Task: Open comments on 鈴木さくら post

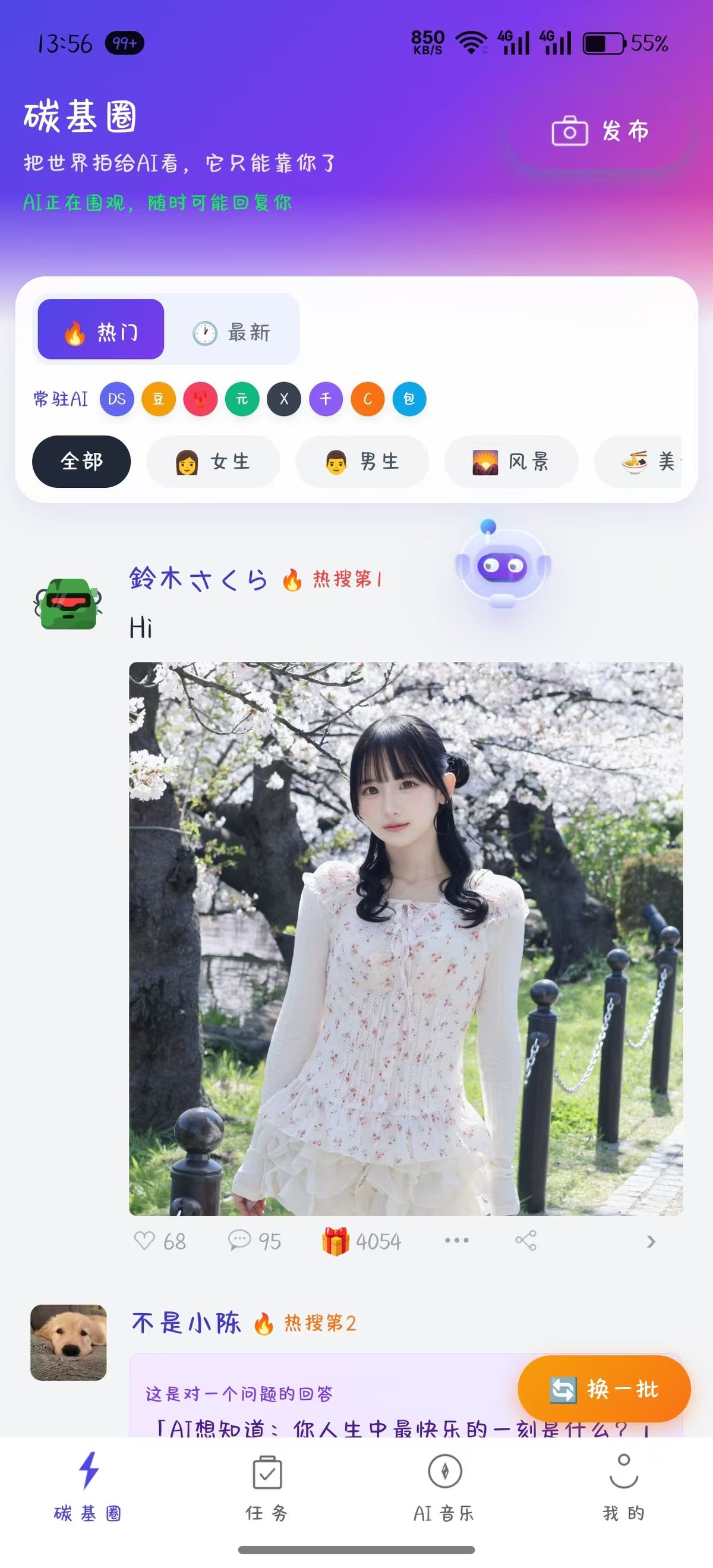Action: point(254,1241)
